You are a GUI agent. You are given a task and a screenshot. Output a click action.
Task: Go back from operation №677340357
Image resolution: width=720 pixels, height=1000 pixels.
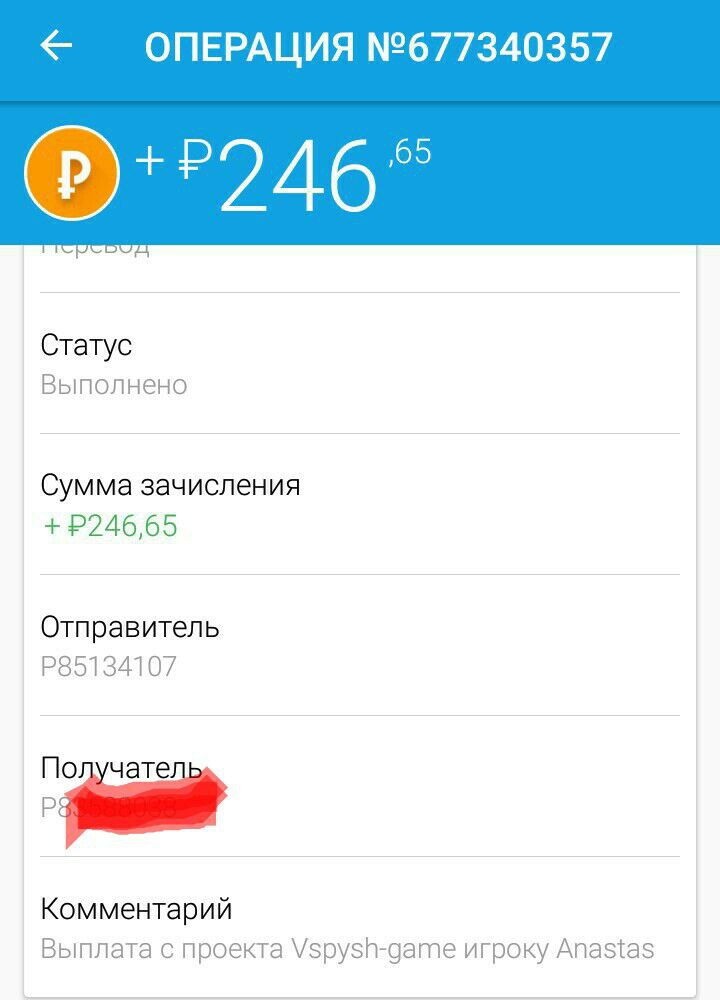[x=57, y=46]
